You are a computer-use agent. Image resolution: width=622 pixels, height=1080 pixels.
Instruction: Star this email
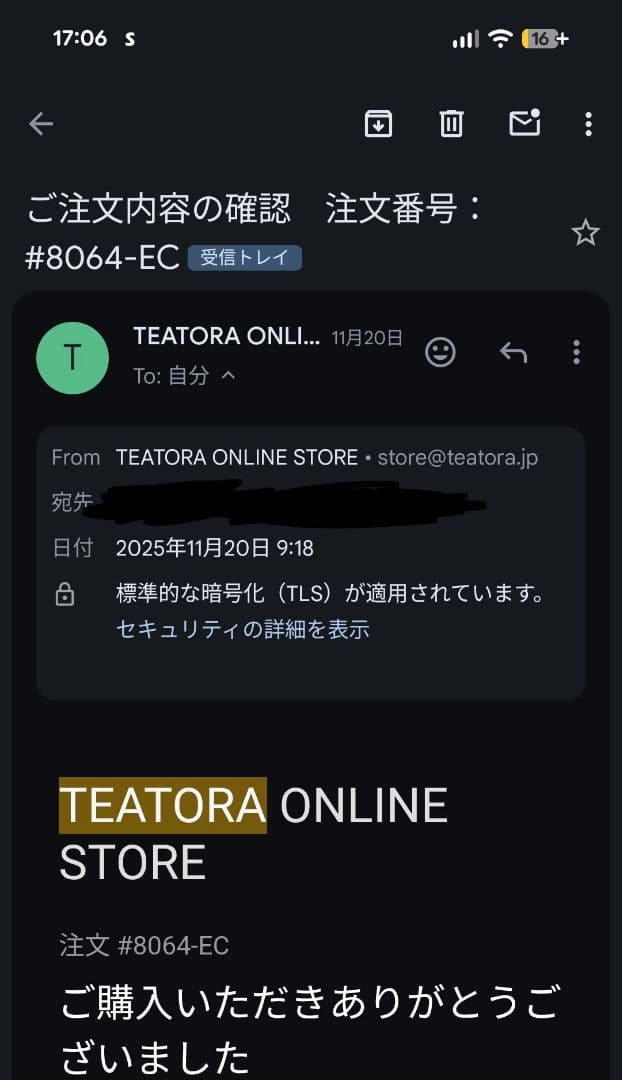point(585,233)
